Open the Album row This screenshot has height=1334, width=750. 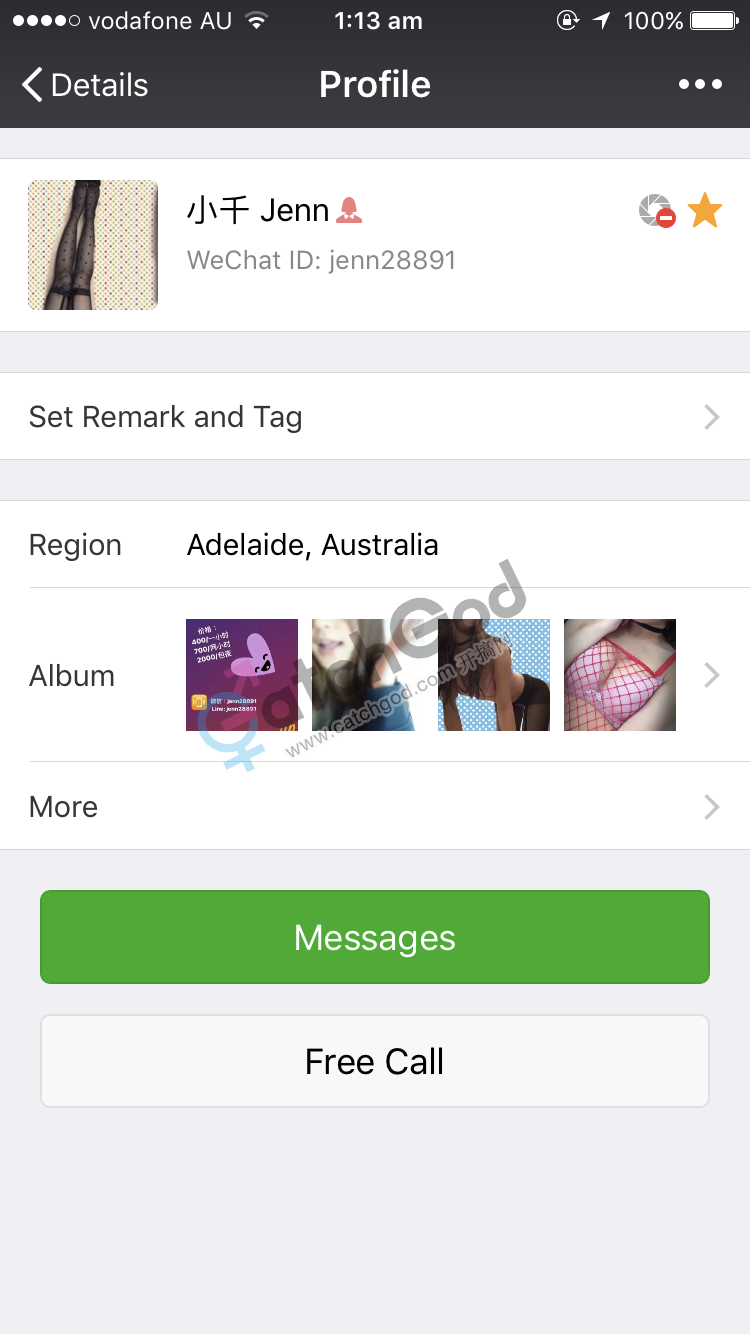click(375, 675)
